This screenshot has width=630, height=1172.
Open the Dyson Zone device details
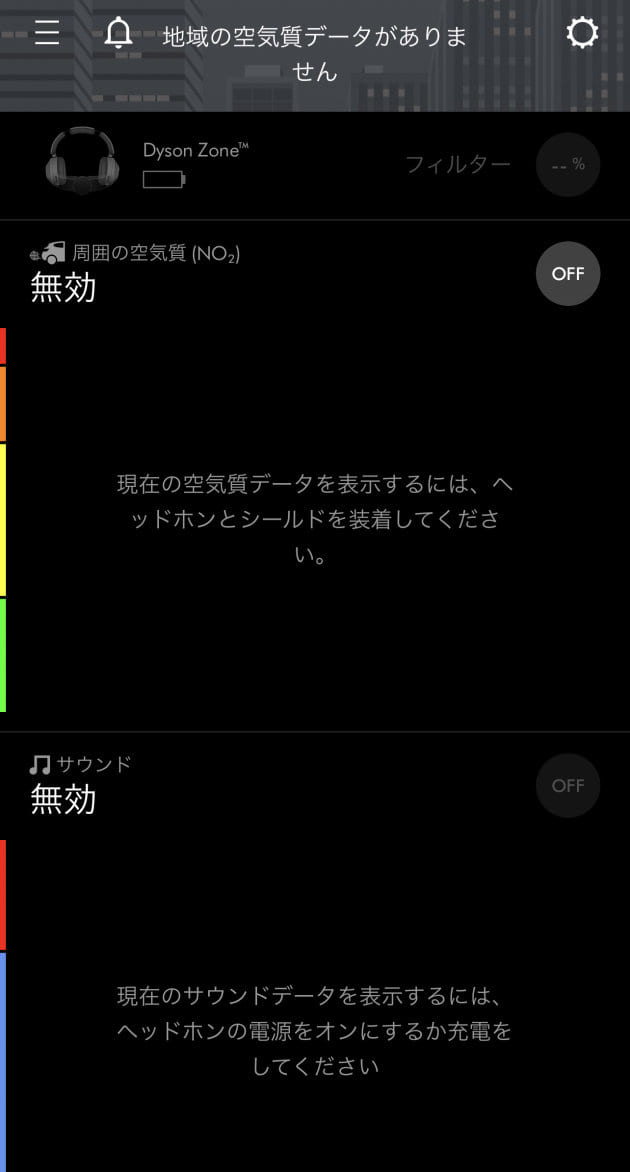[150, 165]
